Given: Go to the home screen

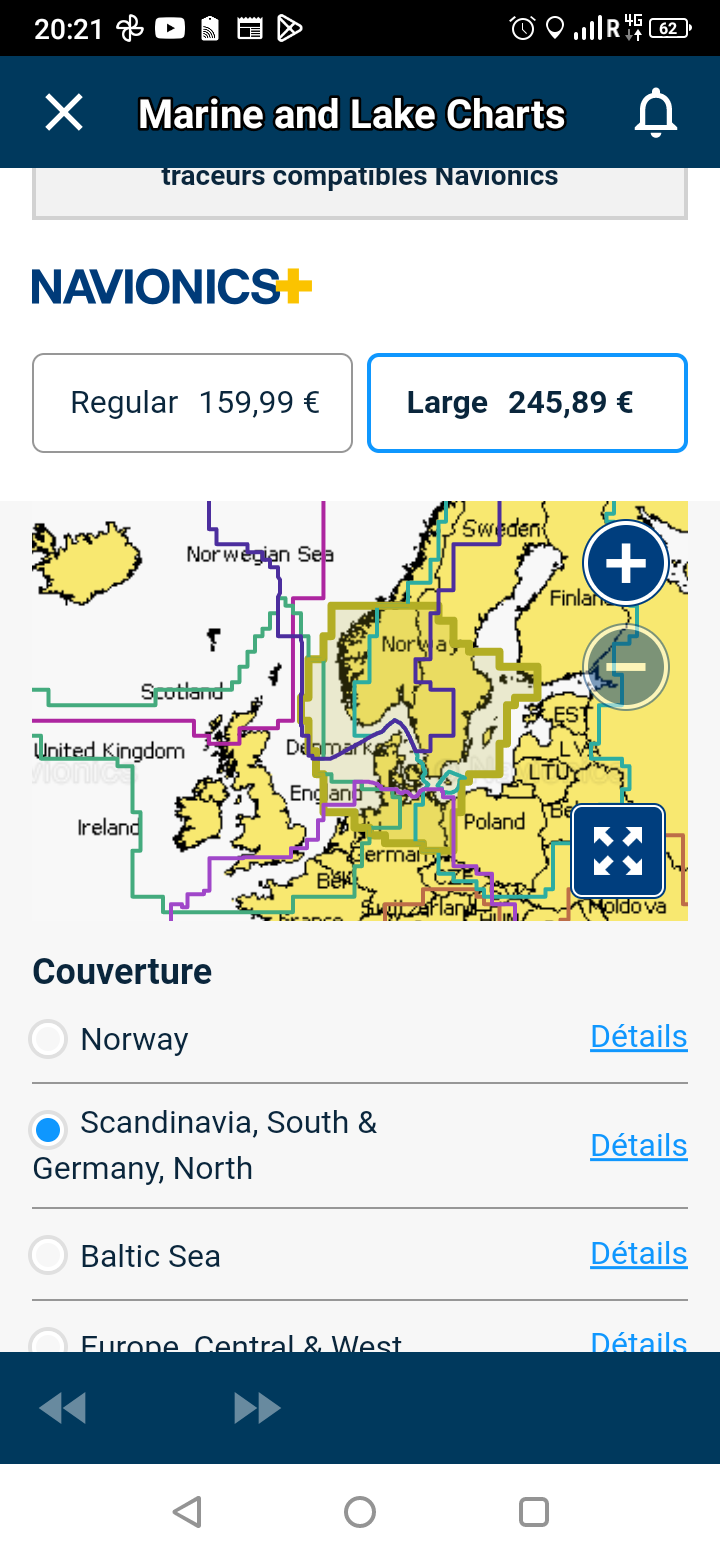Looking at the screenshot, I should [360, 1511].
